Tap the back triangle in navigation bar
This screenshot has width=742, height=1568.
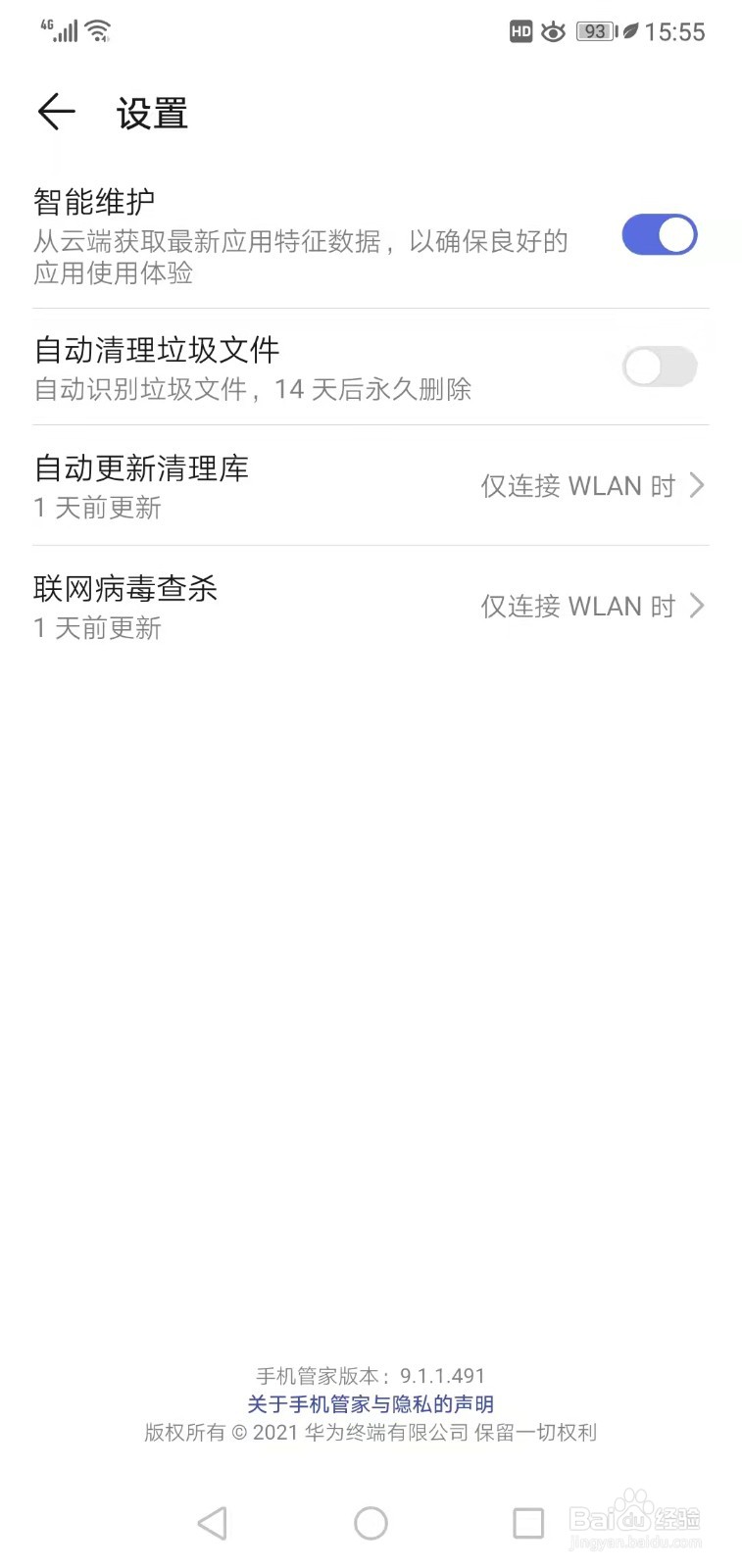(x=213, y=1523)
